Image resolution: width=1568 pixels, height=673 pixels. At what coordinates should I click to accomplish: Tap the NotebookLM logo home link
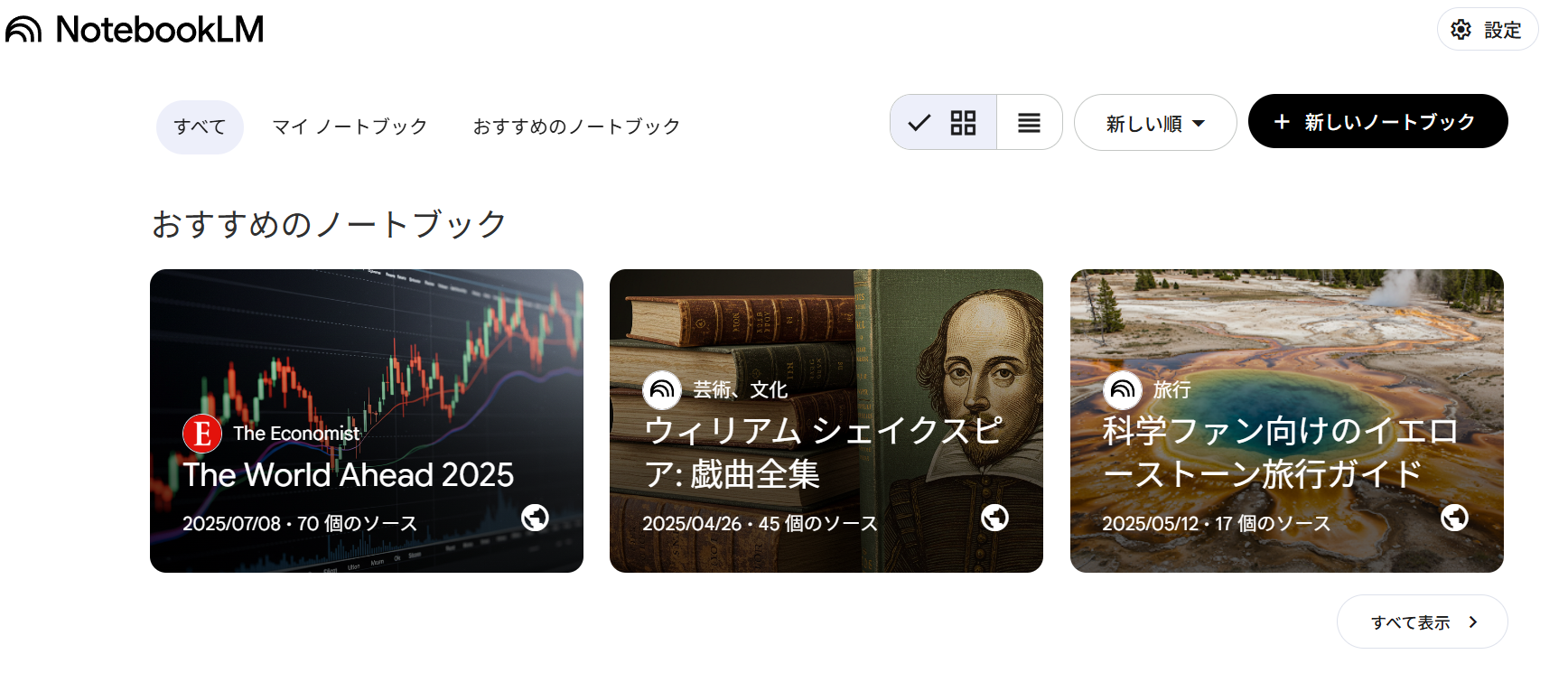click(x=135, y=30)
